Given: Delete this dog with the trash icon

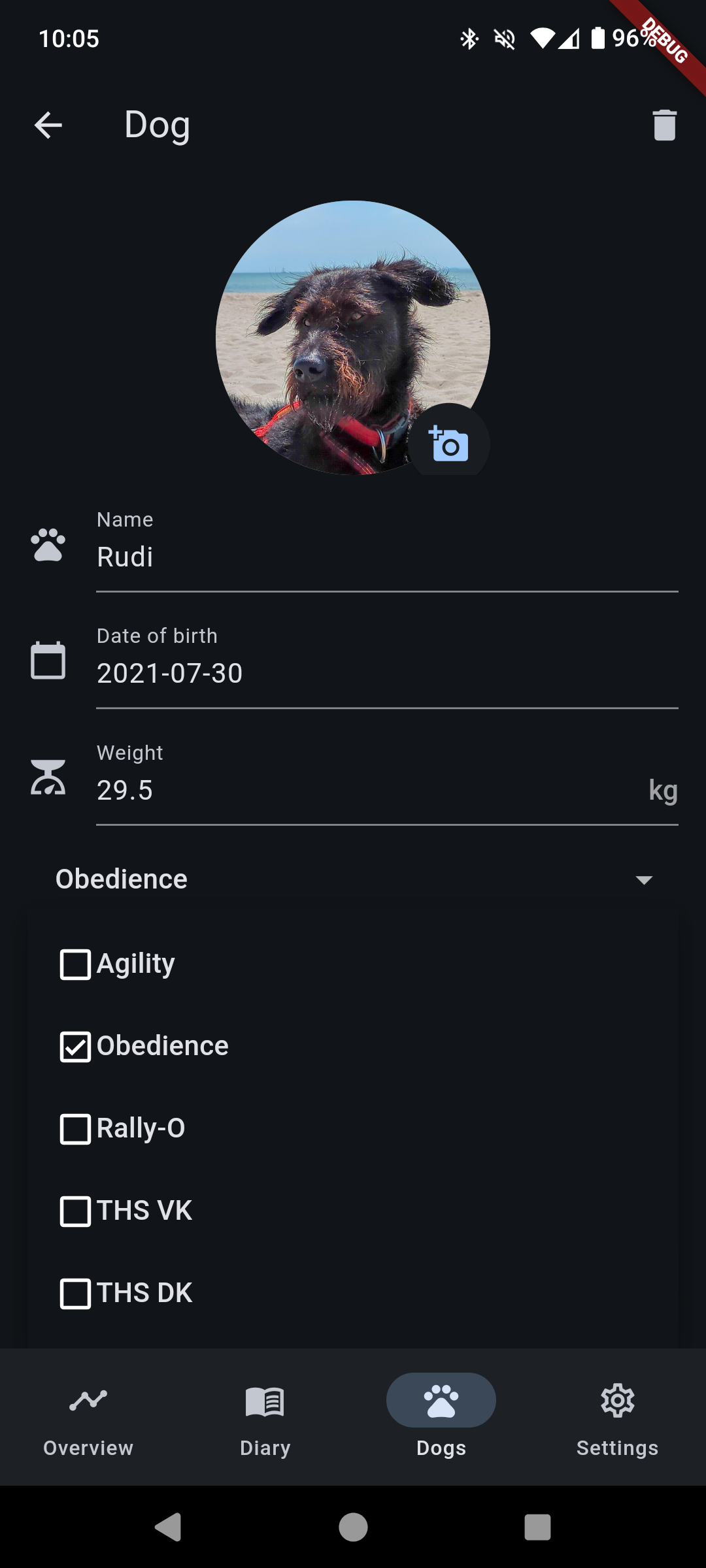Looking at the screenshot, I should tap(664, 125).
